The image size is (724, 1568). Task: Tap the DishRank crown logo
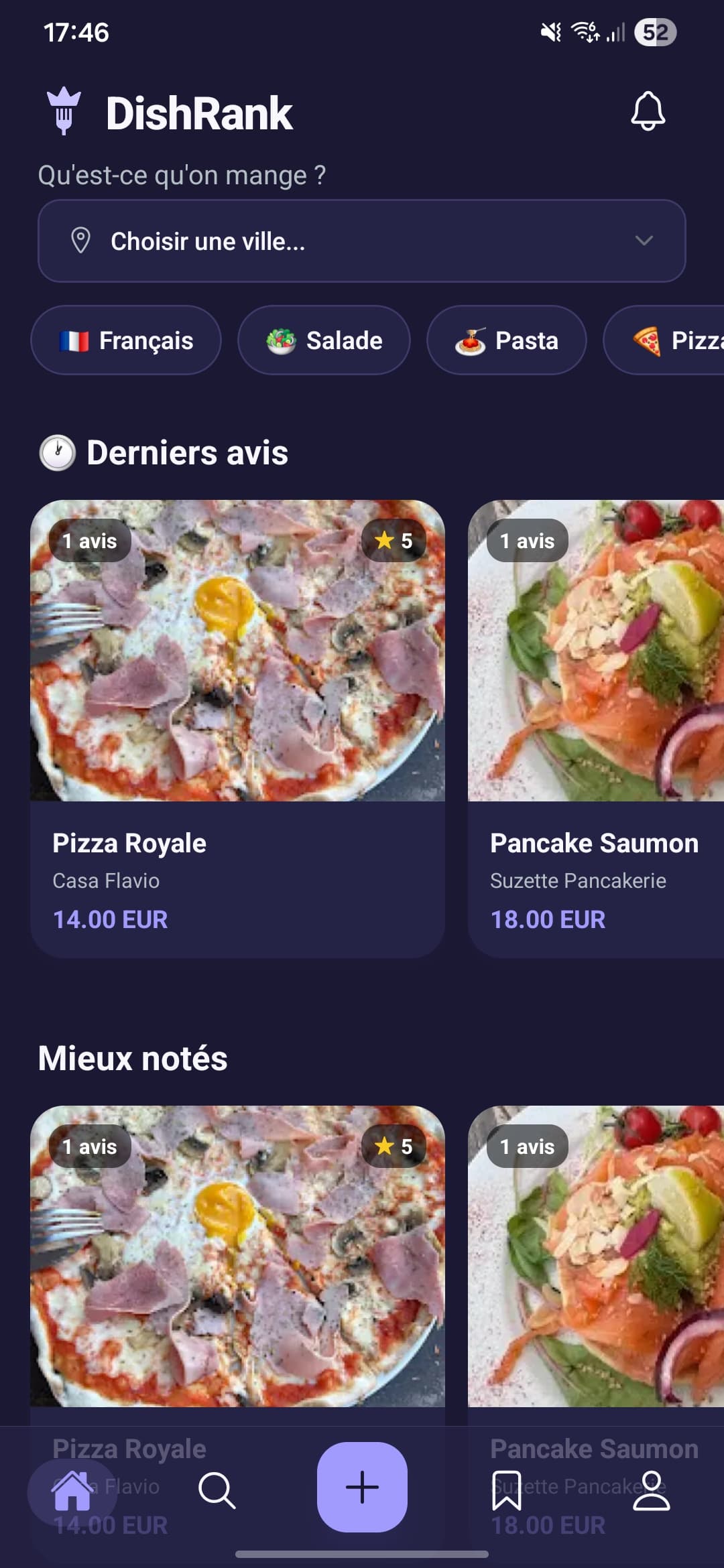(x=65, y=111)
